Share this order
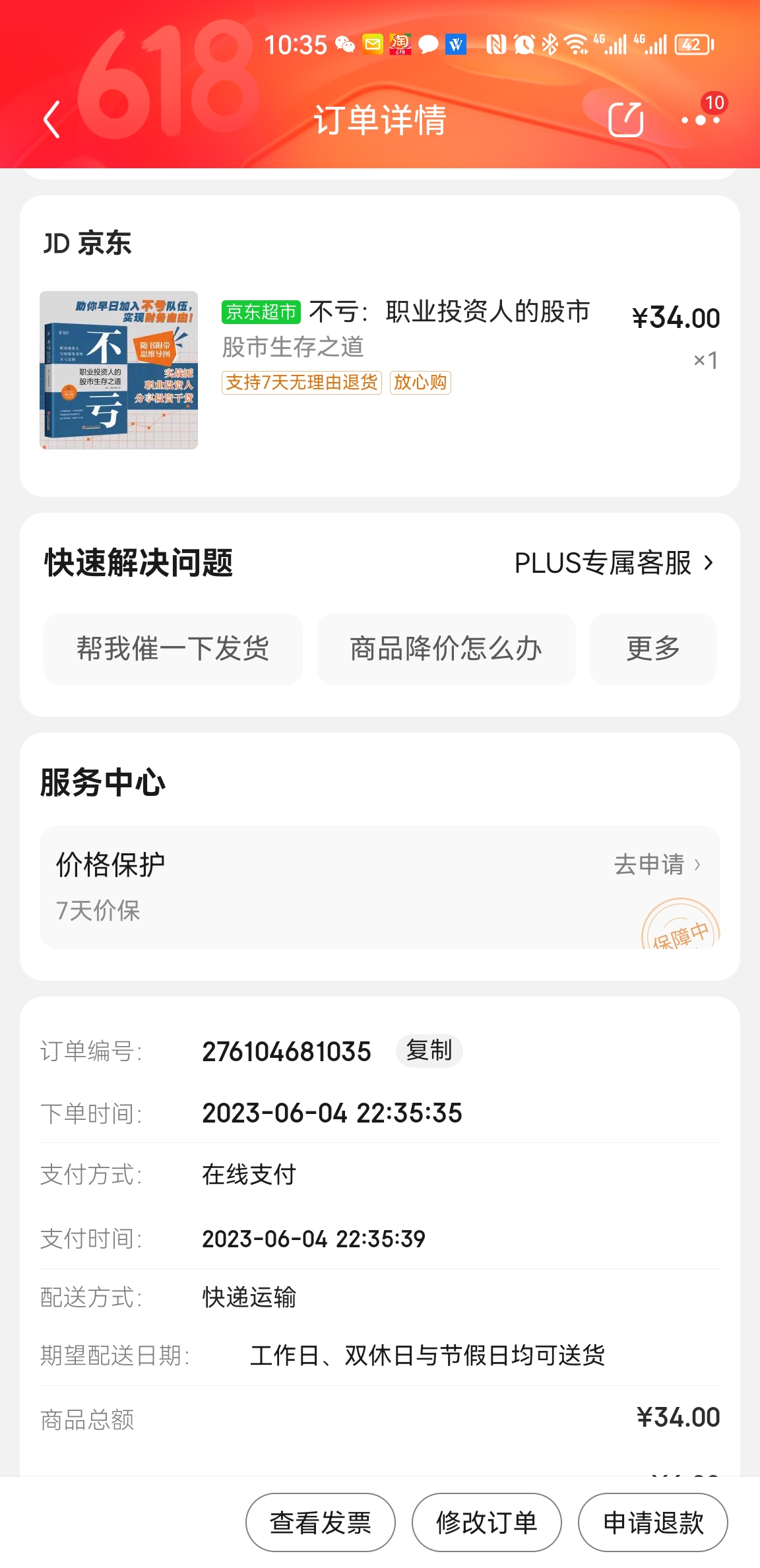Viewport: 760px width, 1568px height. tap(625, 119)
